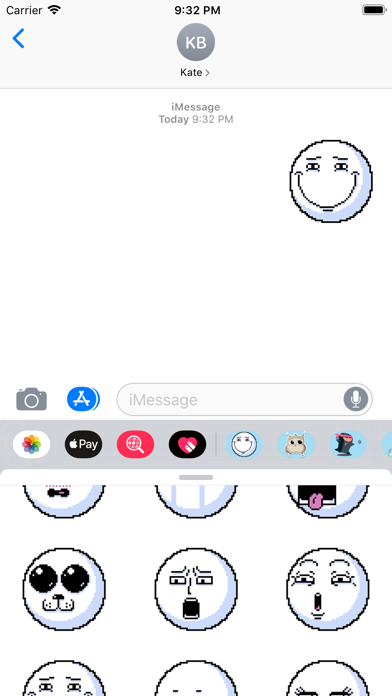The image size is (392, 696).
Task: Send the tongue-out face sticker
Action: 328,502
